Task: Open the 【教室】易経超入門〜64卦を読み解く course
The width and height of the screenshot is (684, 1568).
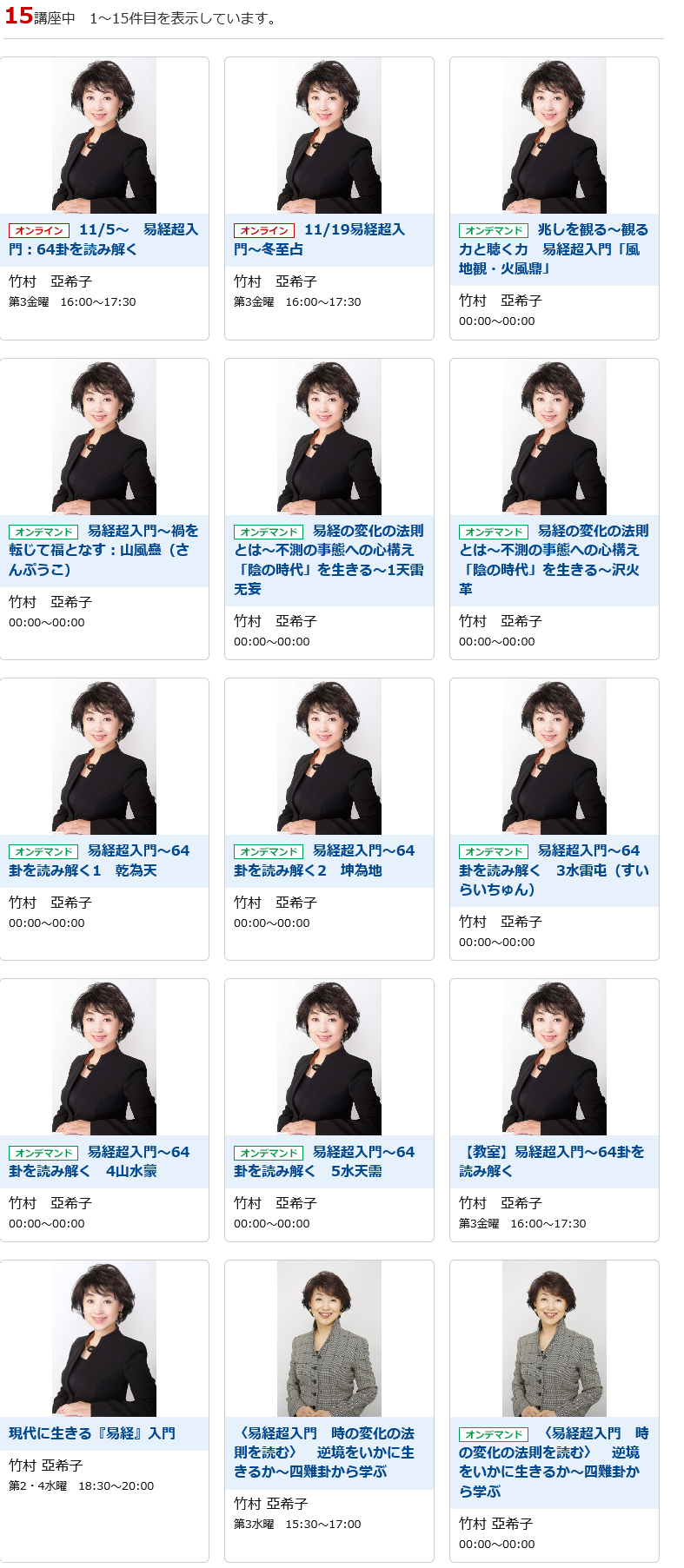Action: 554,1161
